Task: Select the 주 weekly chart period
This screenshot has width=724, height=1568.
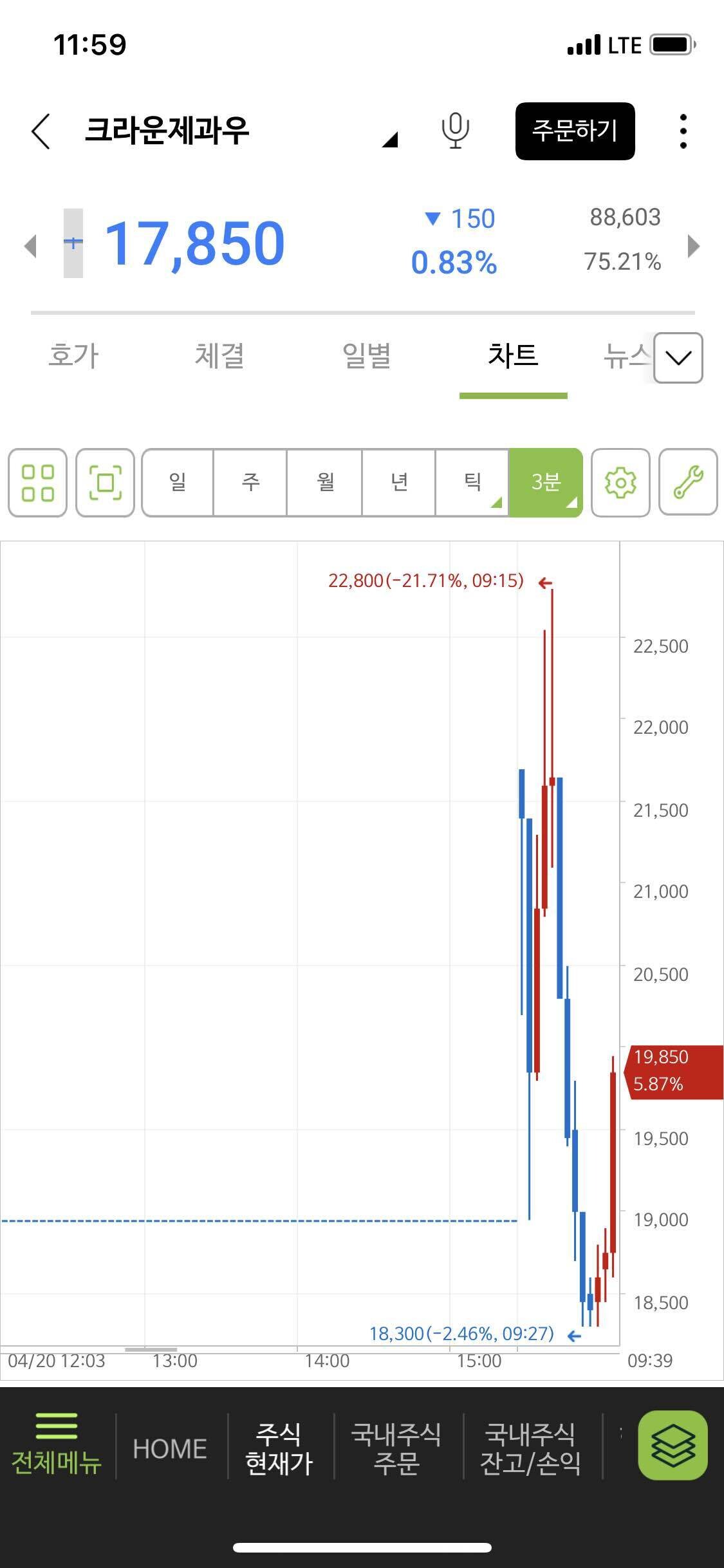Action: [250, 483]
